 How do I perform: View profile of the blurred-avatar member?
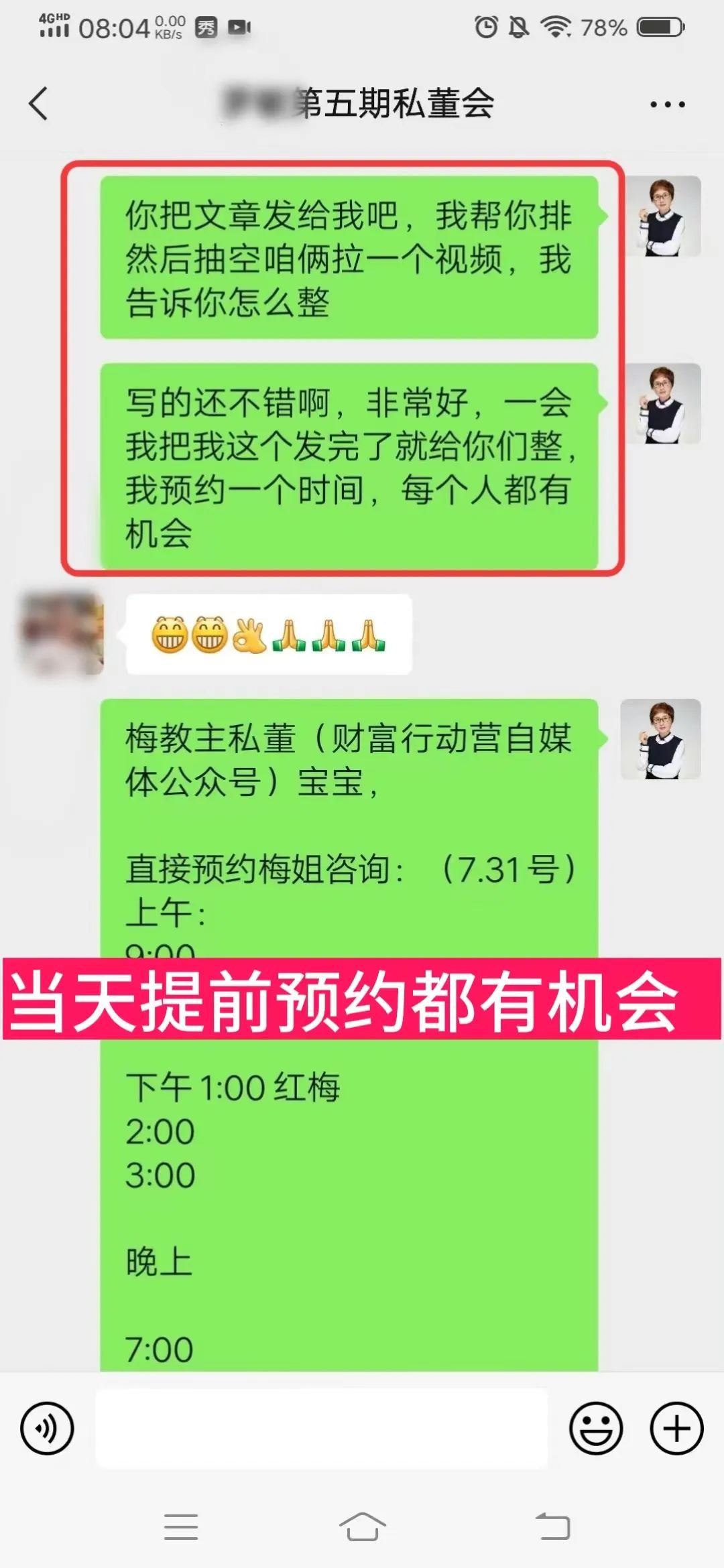click(62, 633)
